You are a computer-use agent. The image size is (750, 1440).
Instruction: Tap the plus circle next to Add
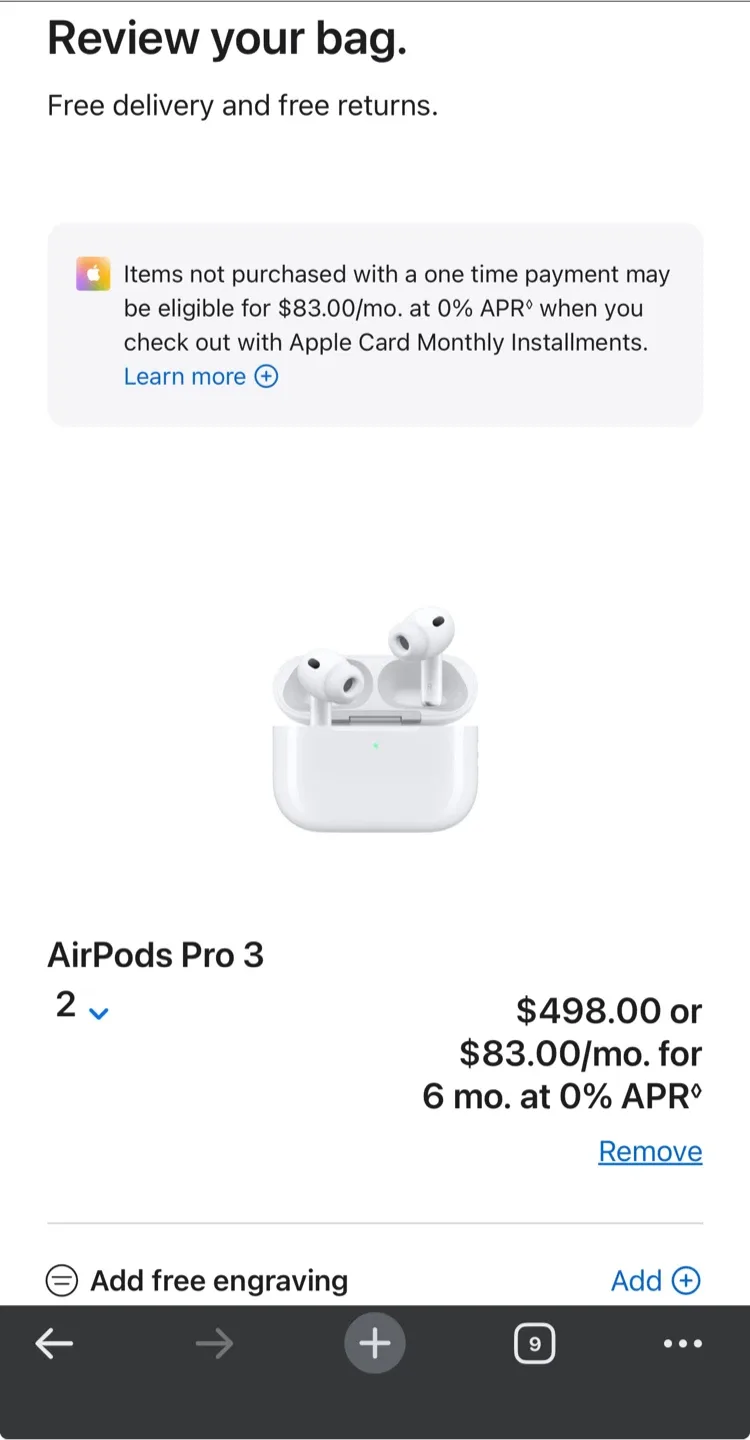(x=686, y=1280)
